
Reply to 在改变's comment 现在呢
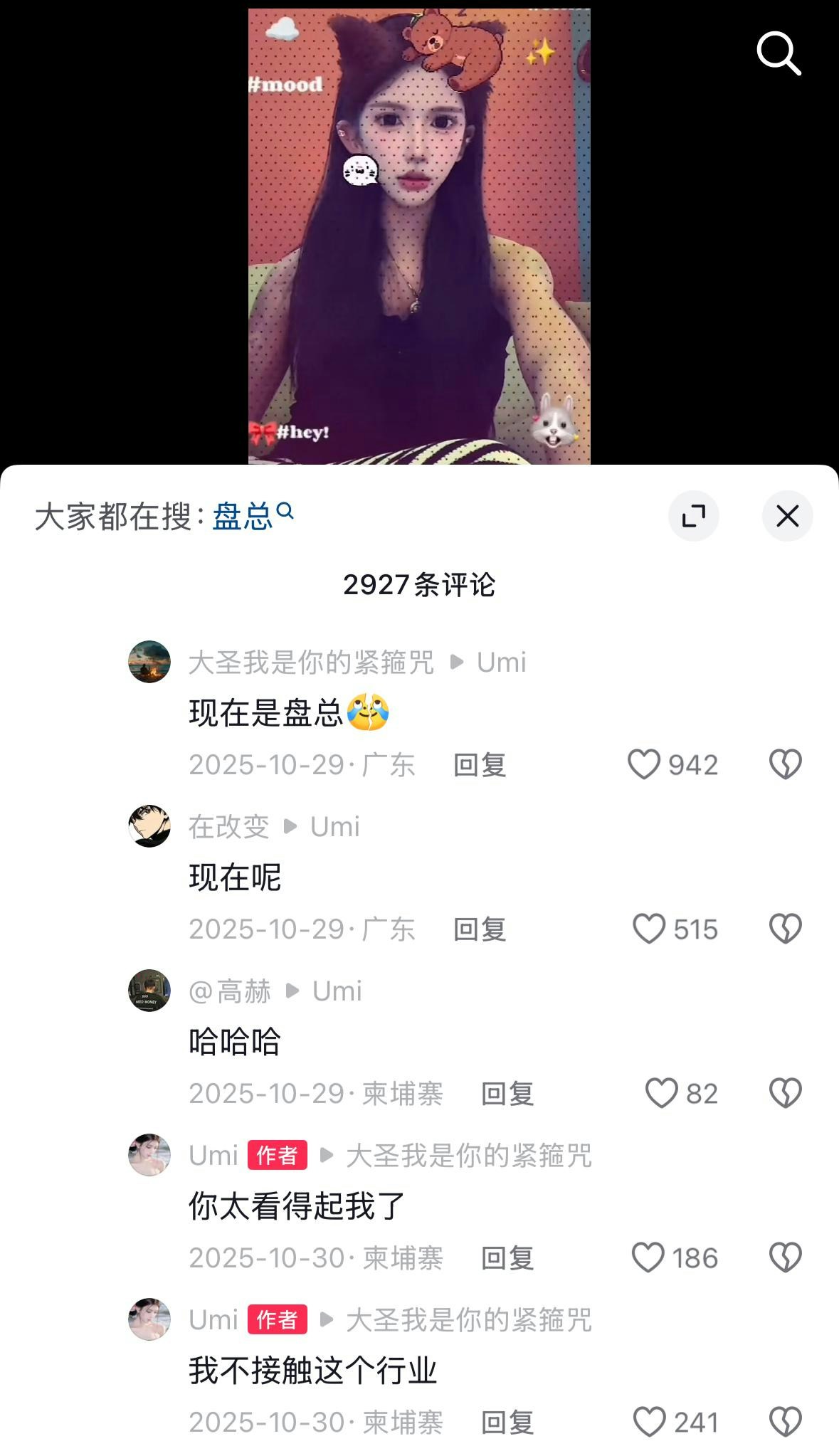(x=480, y=929)
